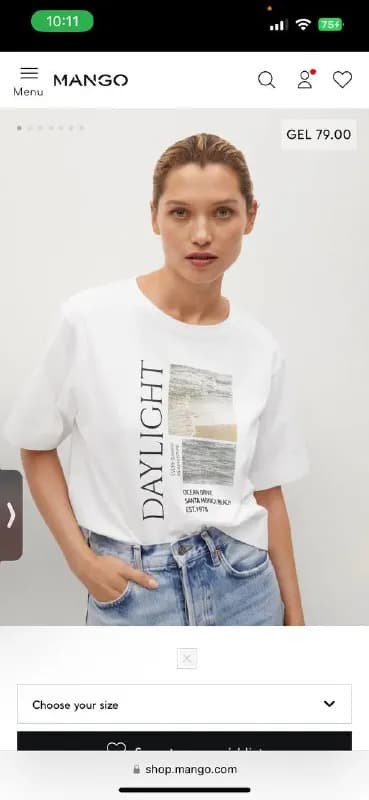Tap the shop.mango.com address bar

coord(185,769)
